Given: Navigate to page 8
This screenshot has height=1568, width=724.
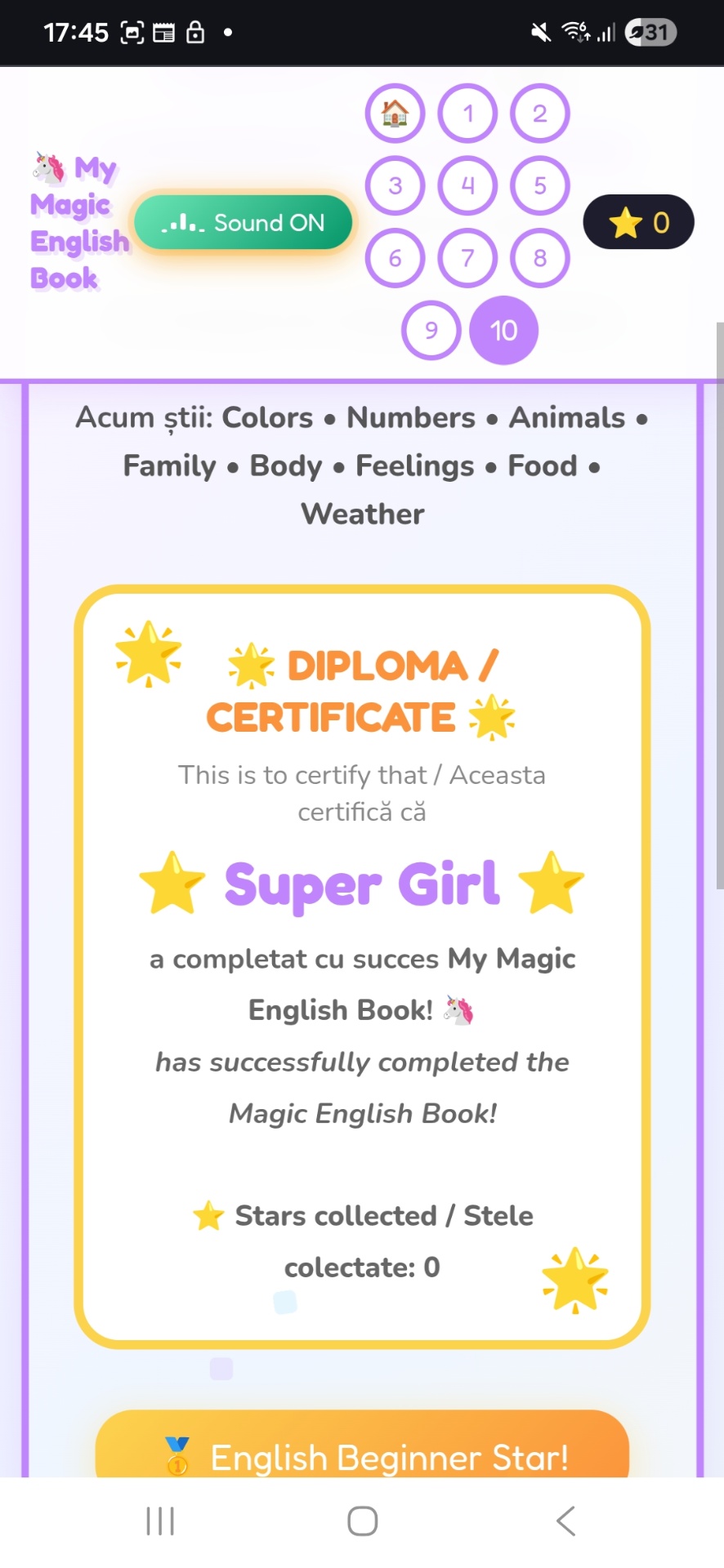Looking at the screenshot, I should 540,258.
